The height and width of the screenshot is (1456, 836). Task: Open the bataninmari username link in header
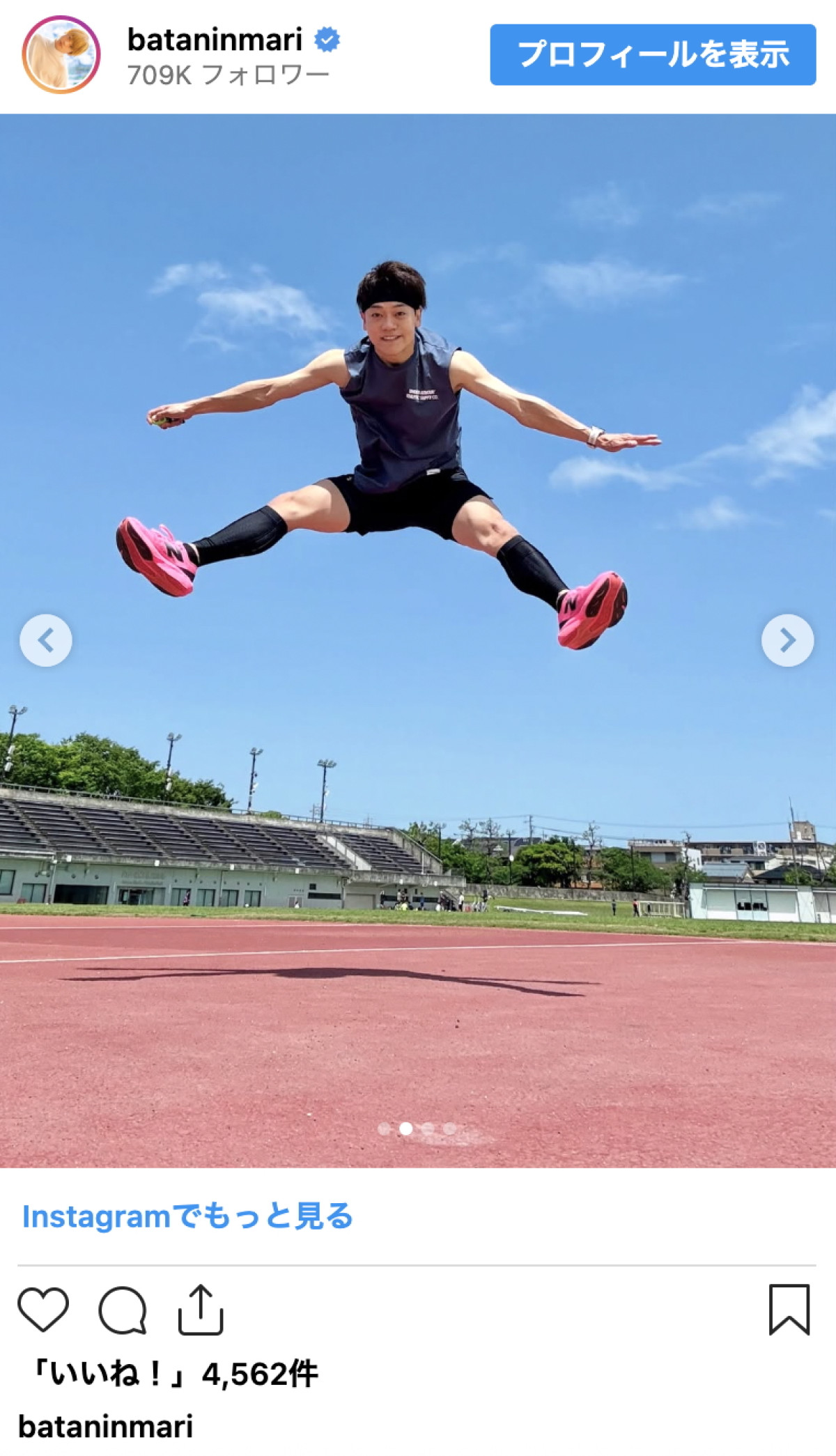215,40
